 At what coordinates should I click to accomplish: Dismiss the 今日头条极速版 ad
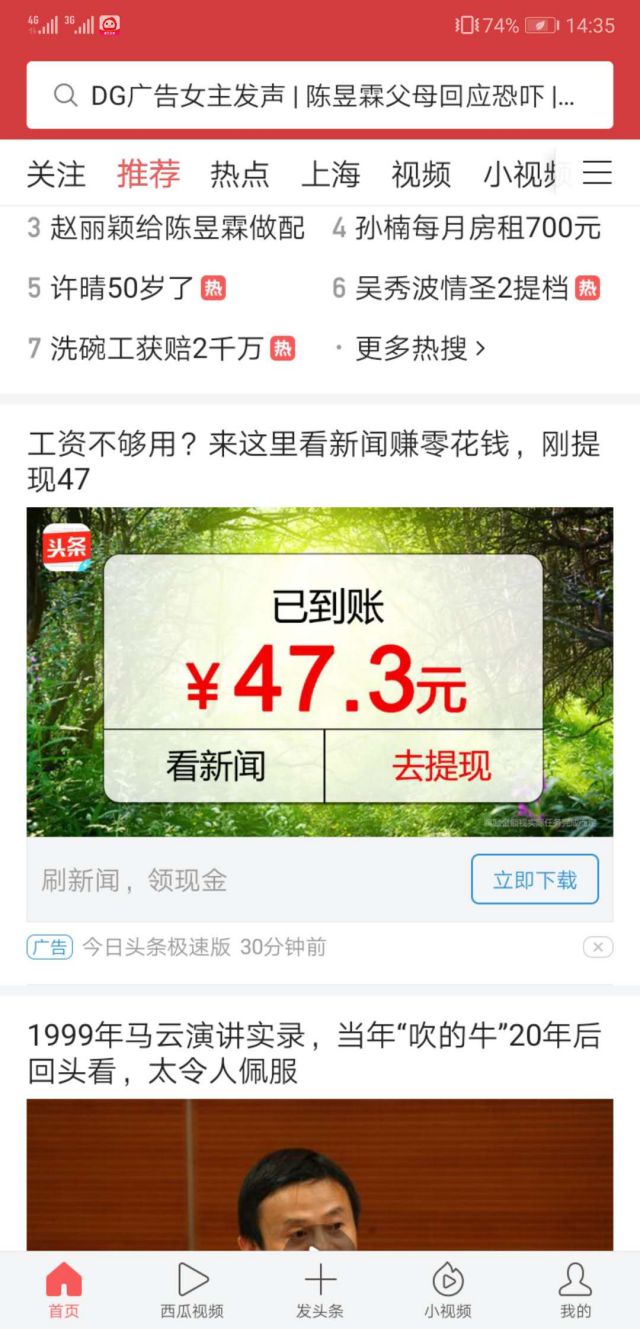[x=598, y=947]
